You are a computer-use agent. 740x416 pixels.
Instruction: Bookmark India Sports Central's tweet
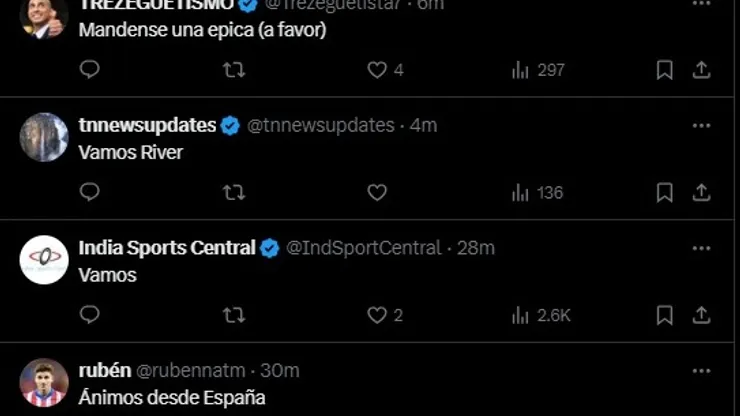click(664, 315)
